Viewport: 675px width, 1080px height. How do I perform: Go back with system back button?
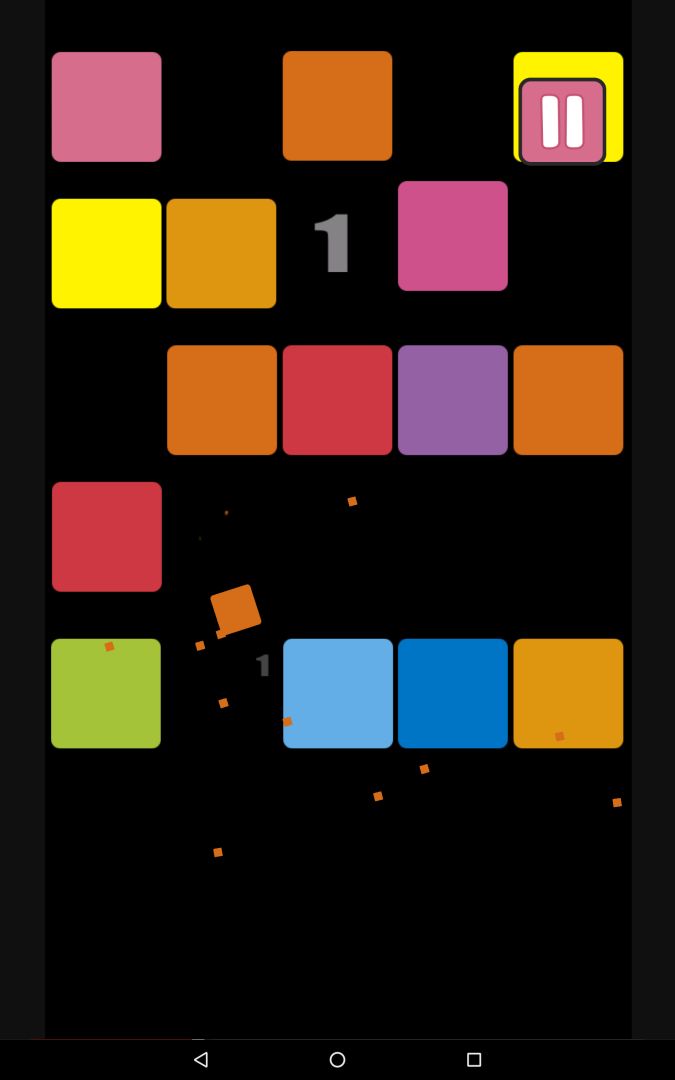[200, 1059]
